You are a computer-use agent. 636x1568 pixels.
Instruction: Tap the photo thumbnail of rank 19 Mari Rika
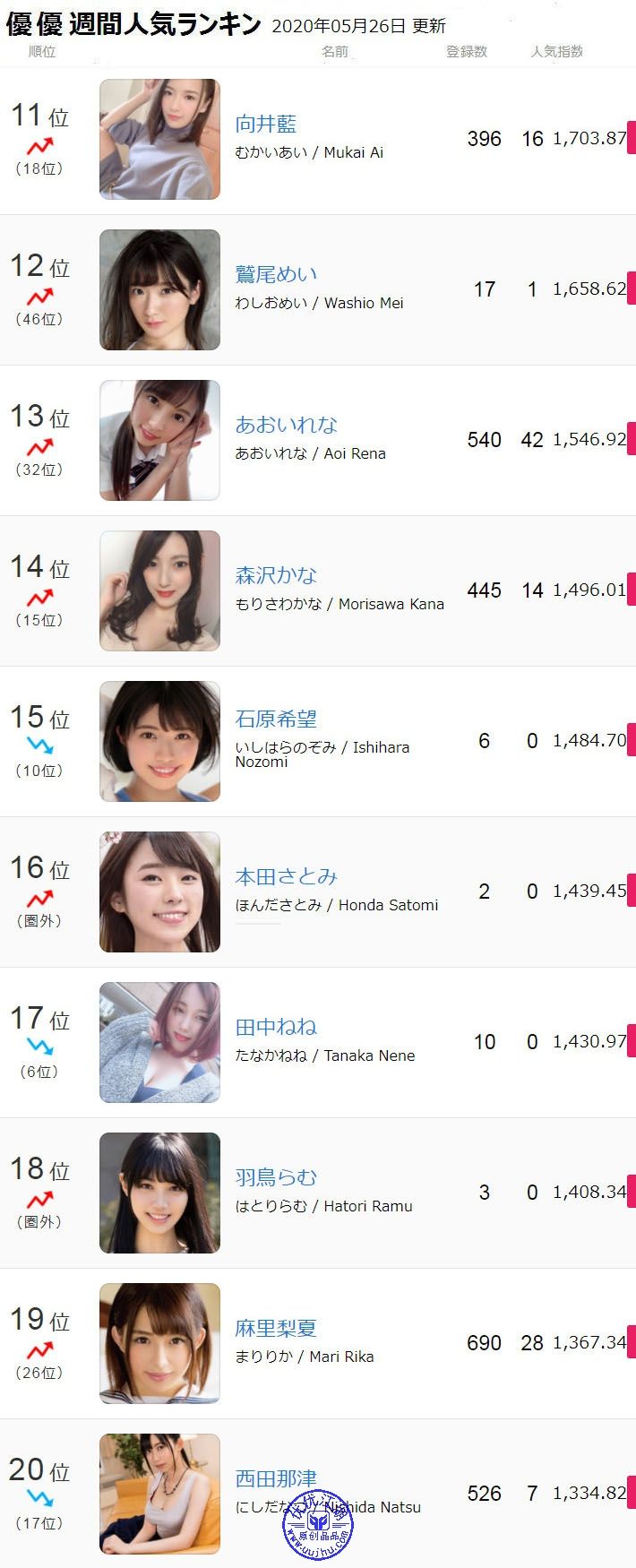click(159, 1343)
